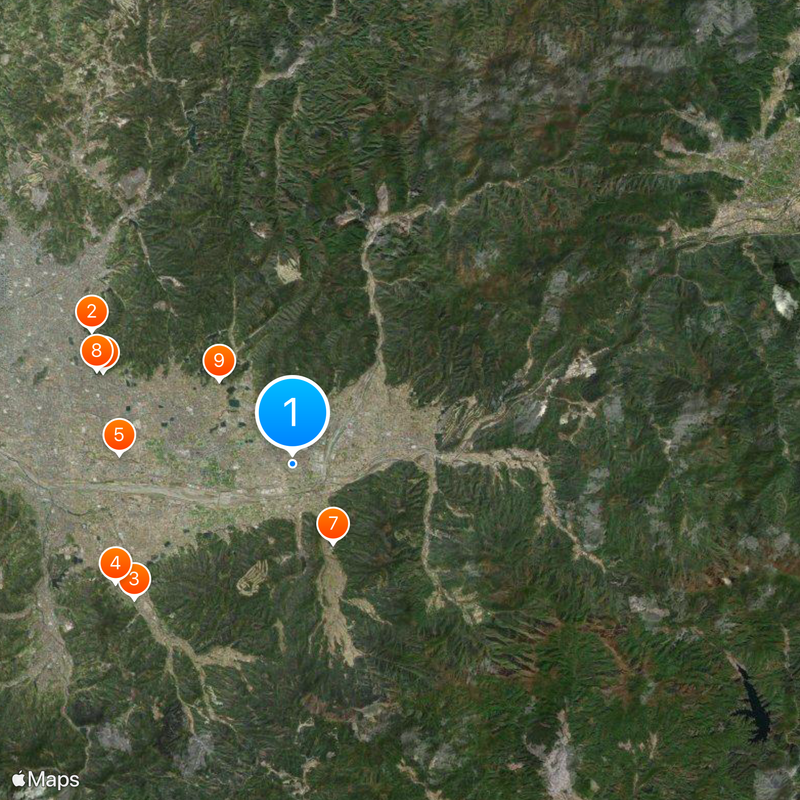Tap the orange pin numbered 8

(95, 350)
